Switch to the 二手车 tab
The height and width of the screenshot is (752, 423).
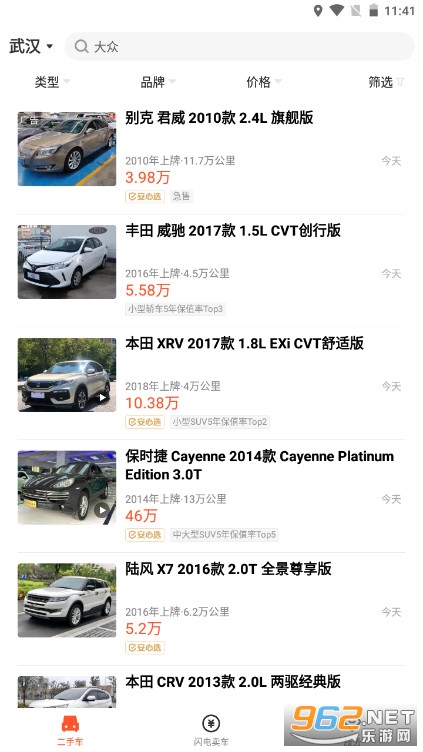pos(70,730)
